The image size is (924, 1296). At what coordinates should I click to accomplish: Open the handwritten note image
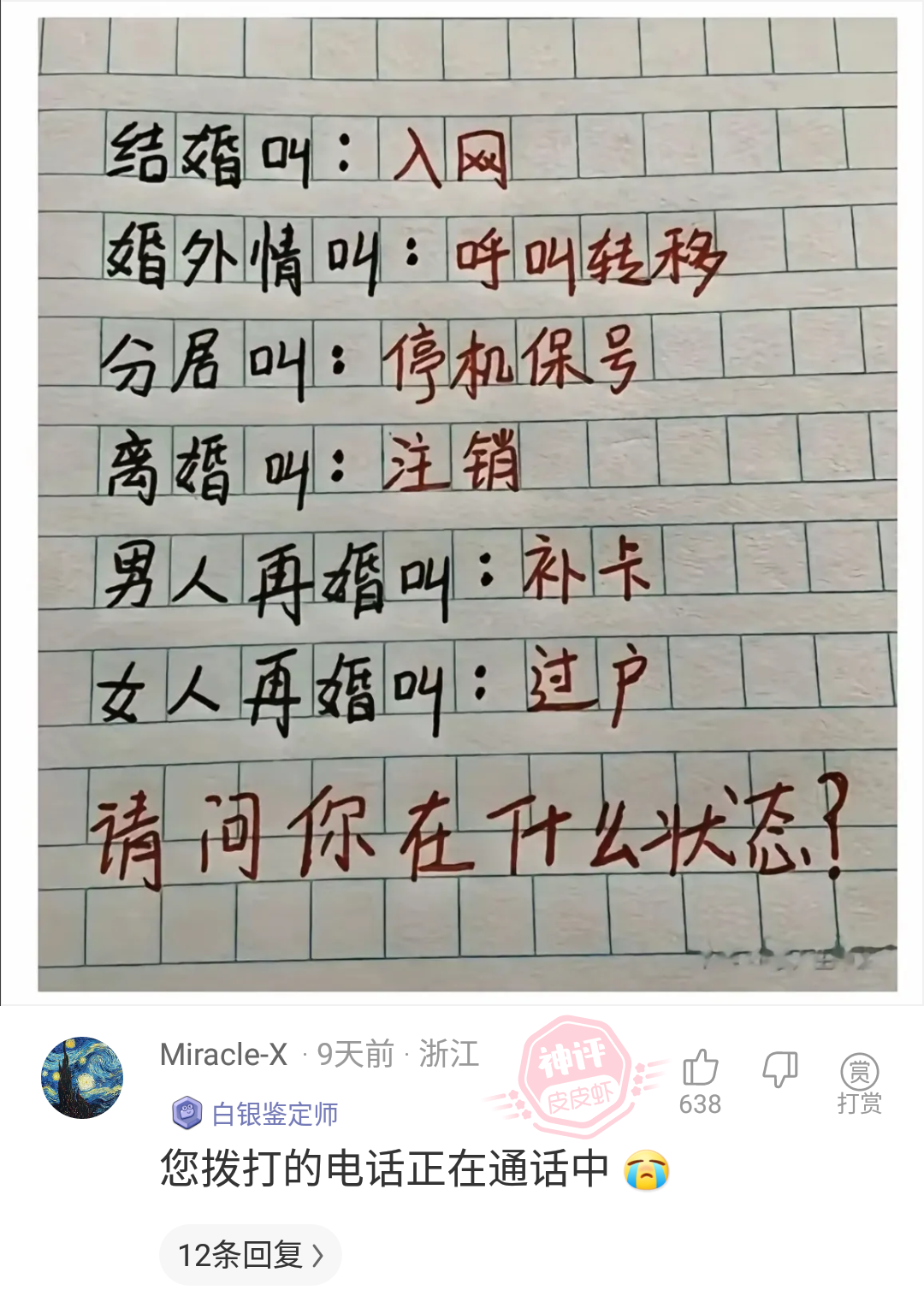(x=467, y=503)
